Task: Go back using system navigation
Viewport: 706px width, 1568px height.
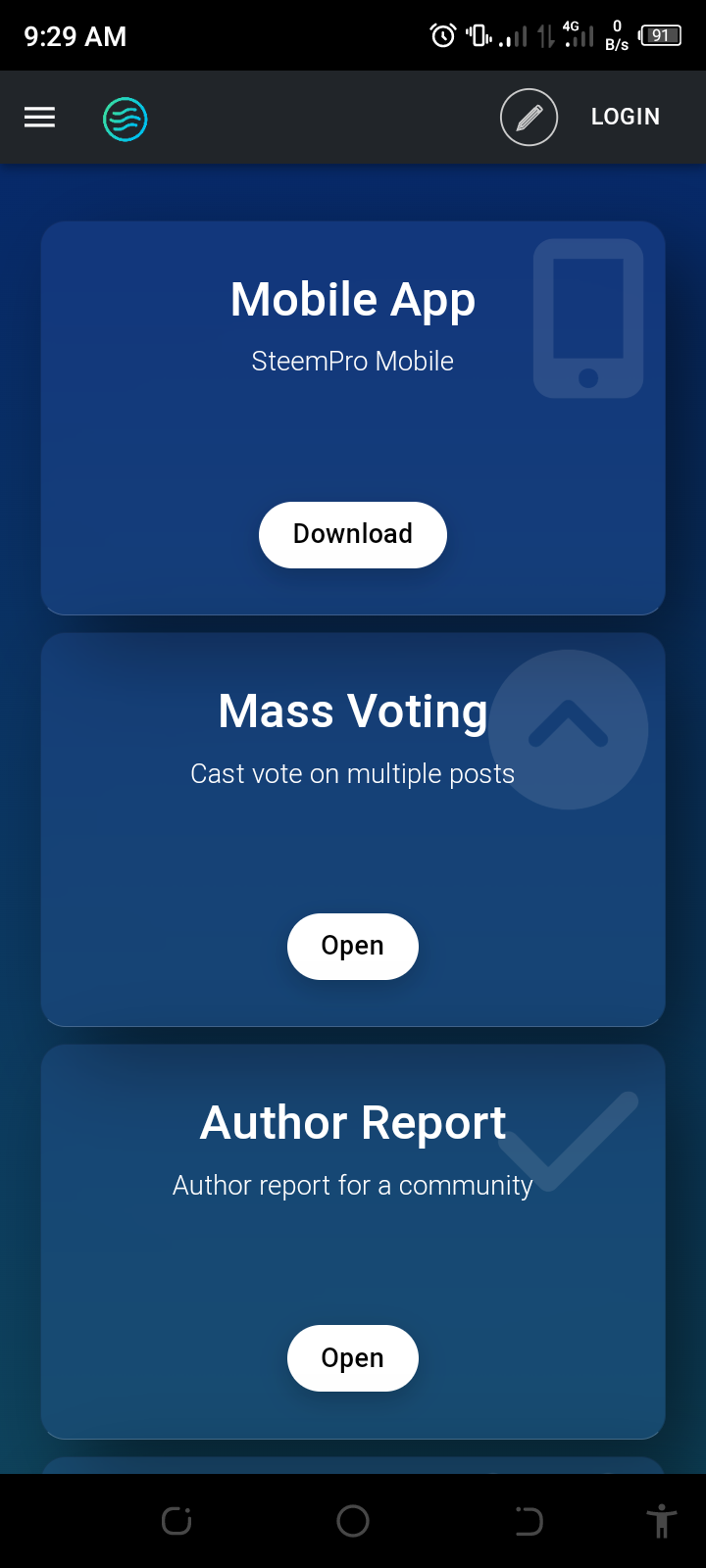Action: (529, 1521)
